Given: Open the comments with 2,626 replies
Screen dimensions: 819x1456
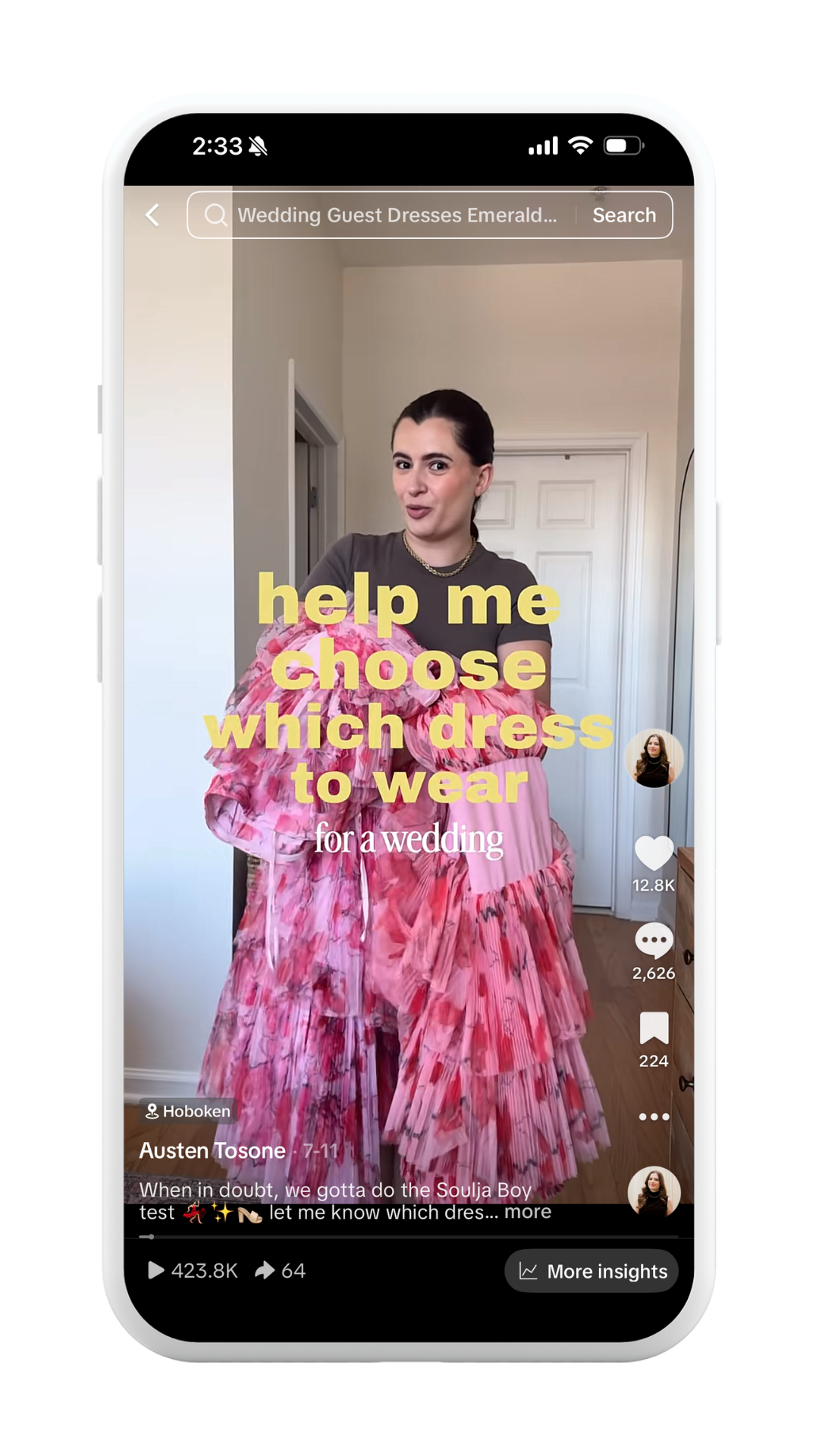Looking at the screenshot, I should point(654,941).
